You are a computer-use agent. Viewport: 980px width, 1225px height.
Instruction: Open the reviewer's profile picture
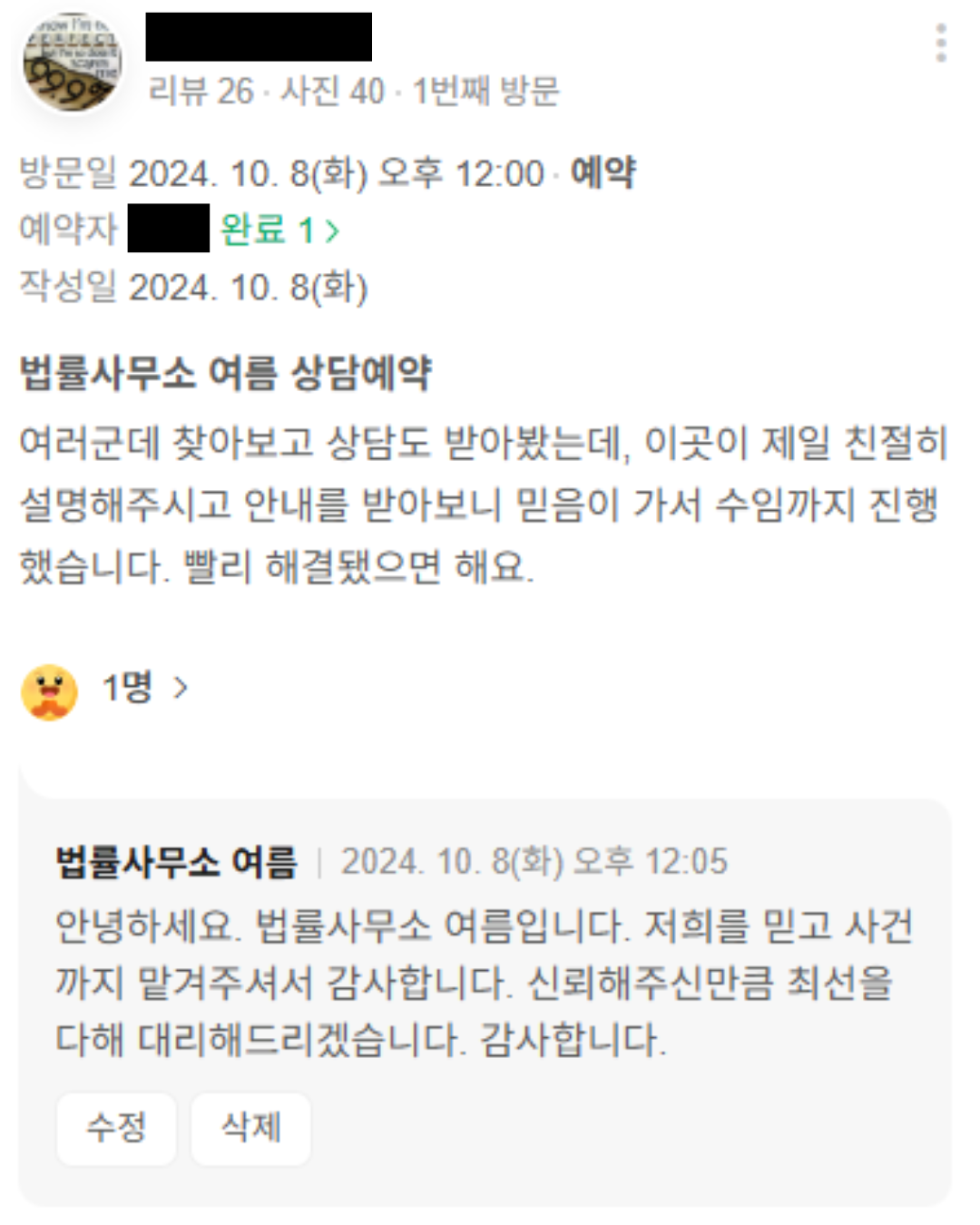tap(73, 64)
